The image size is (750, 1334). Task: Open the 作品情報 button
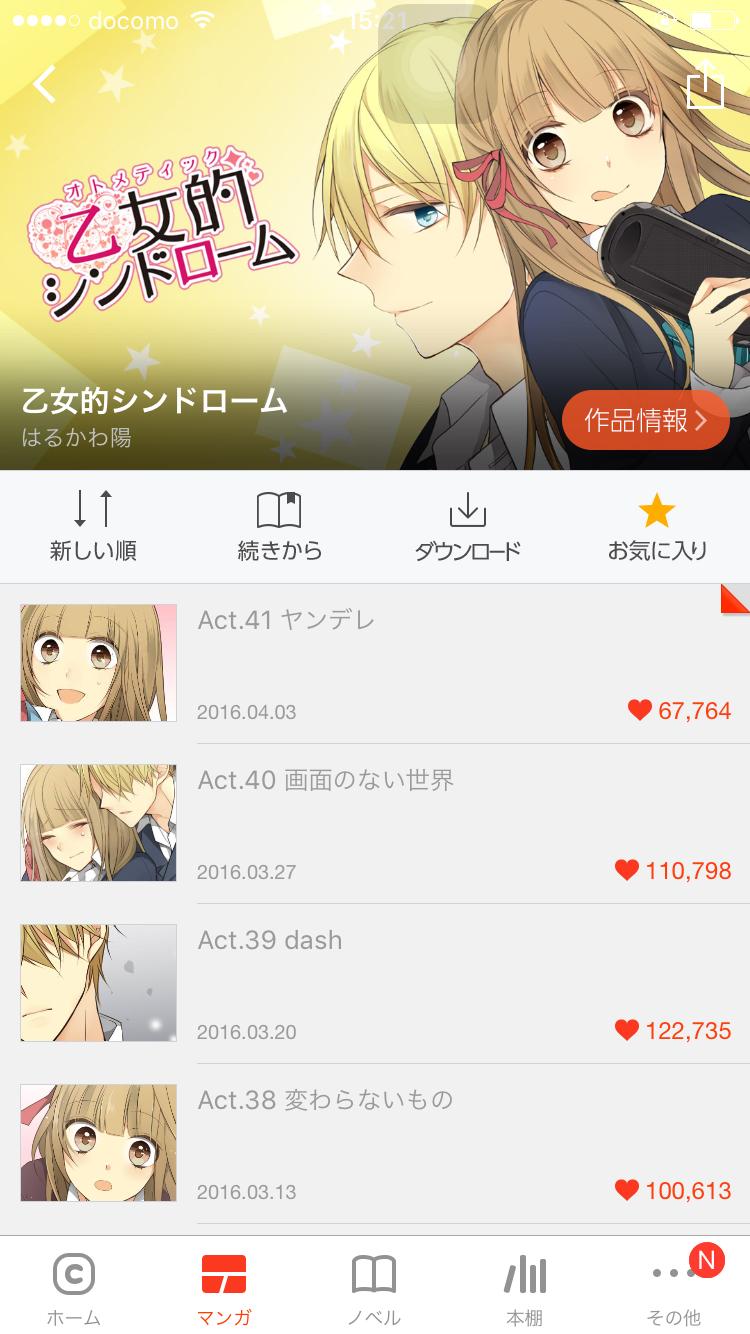[x=645, y=421]
